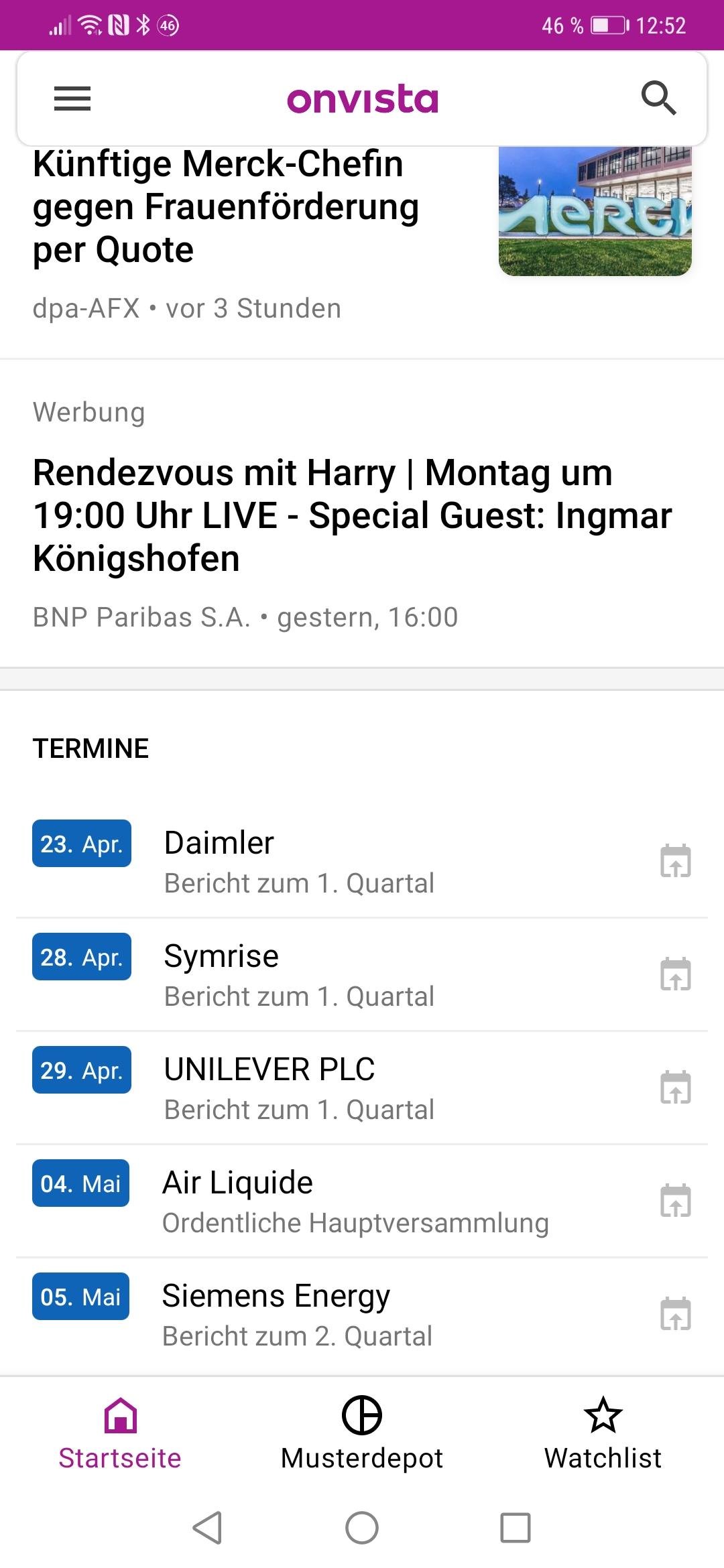Add Symrise event to calendar

[x=675, y=974]
